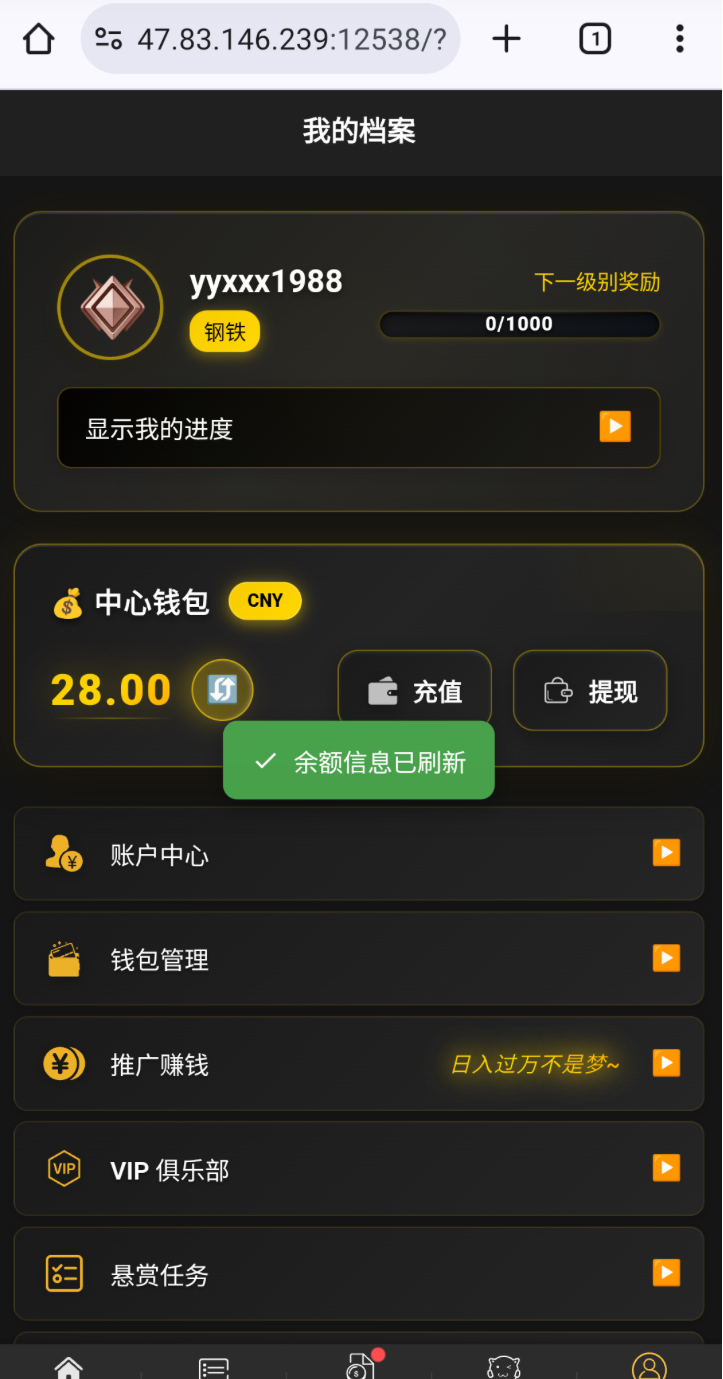Open the money document tab with red dot
723x1379 pixels.
click(360, 1366)
